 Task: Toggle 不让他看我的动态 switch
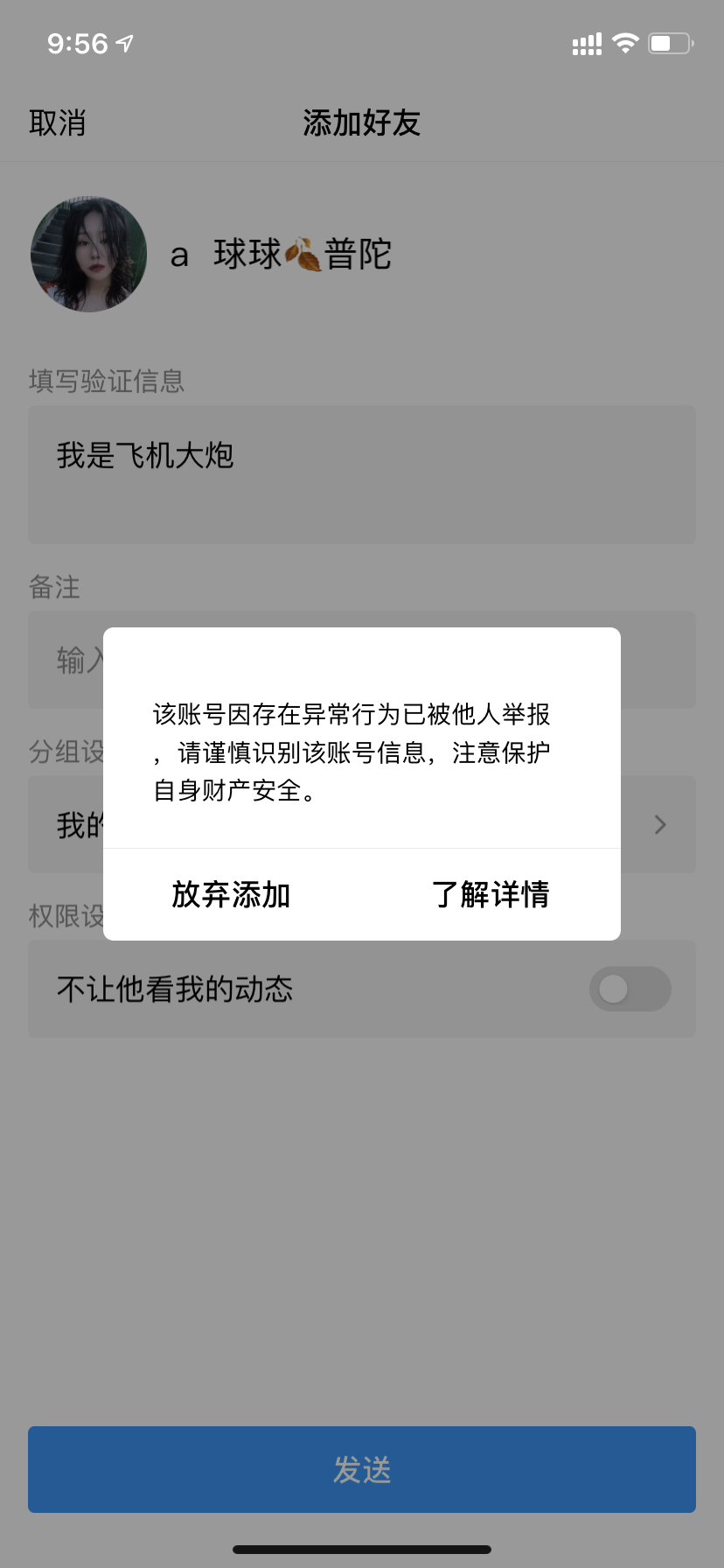(630, 989)
